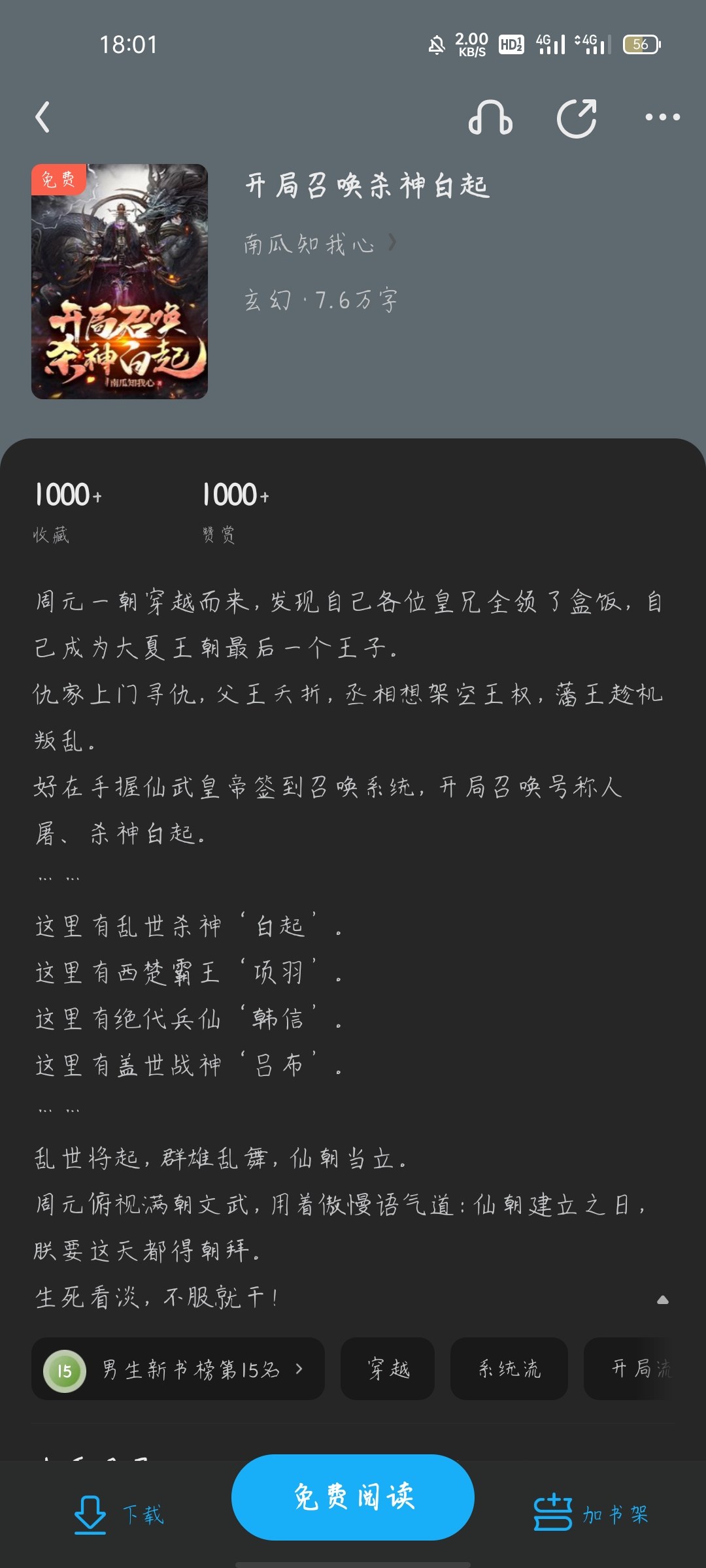Open the three-dot overflow menu
The width and height of the screenshot is (706, 1568).
click(662, 118)
